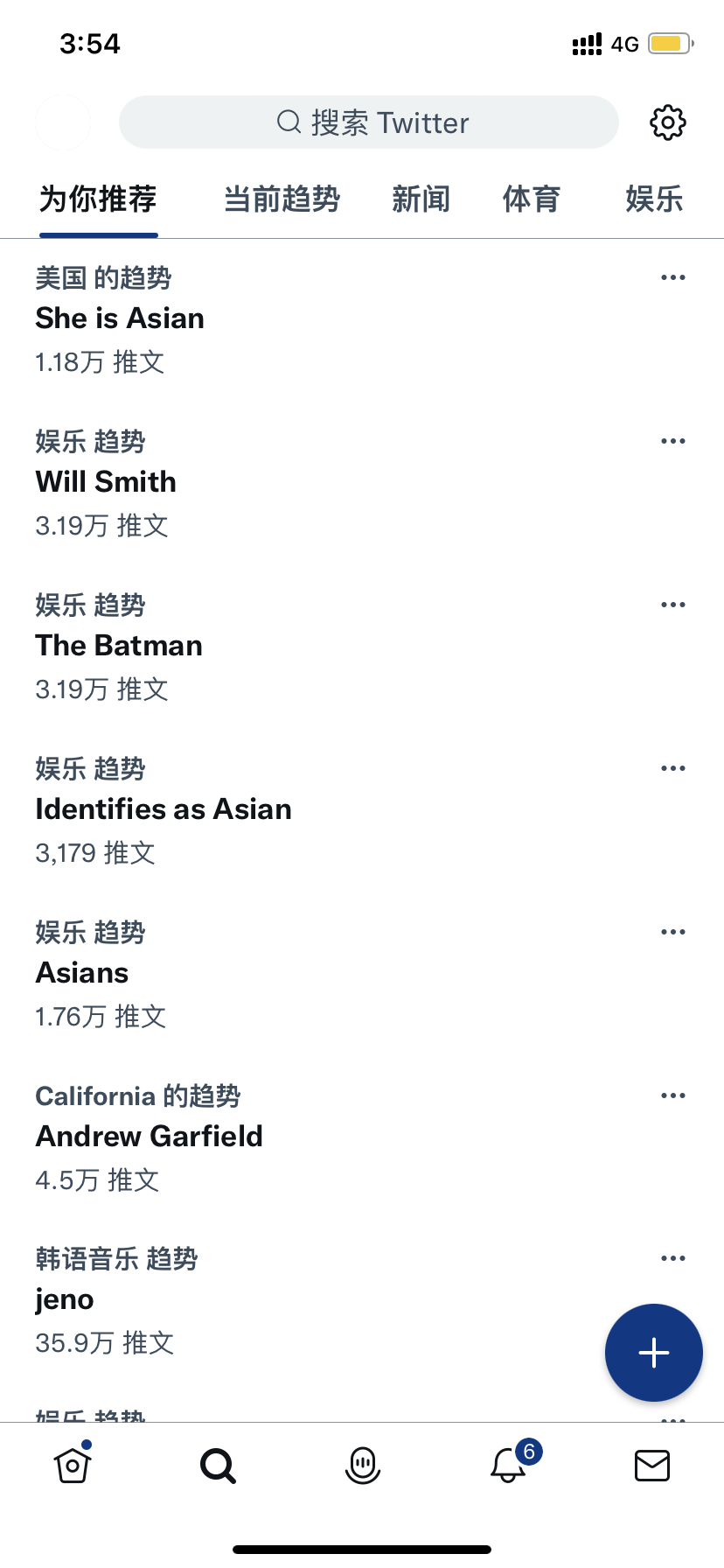Open the jeno trend
Screen dimensions: 724x1568
tap(65, 1300)
